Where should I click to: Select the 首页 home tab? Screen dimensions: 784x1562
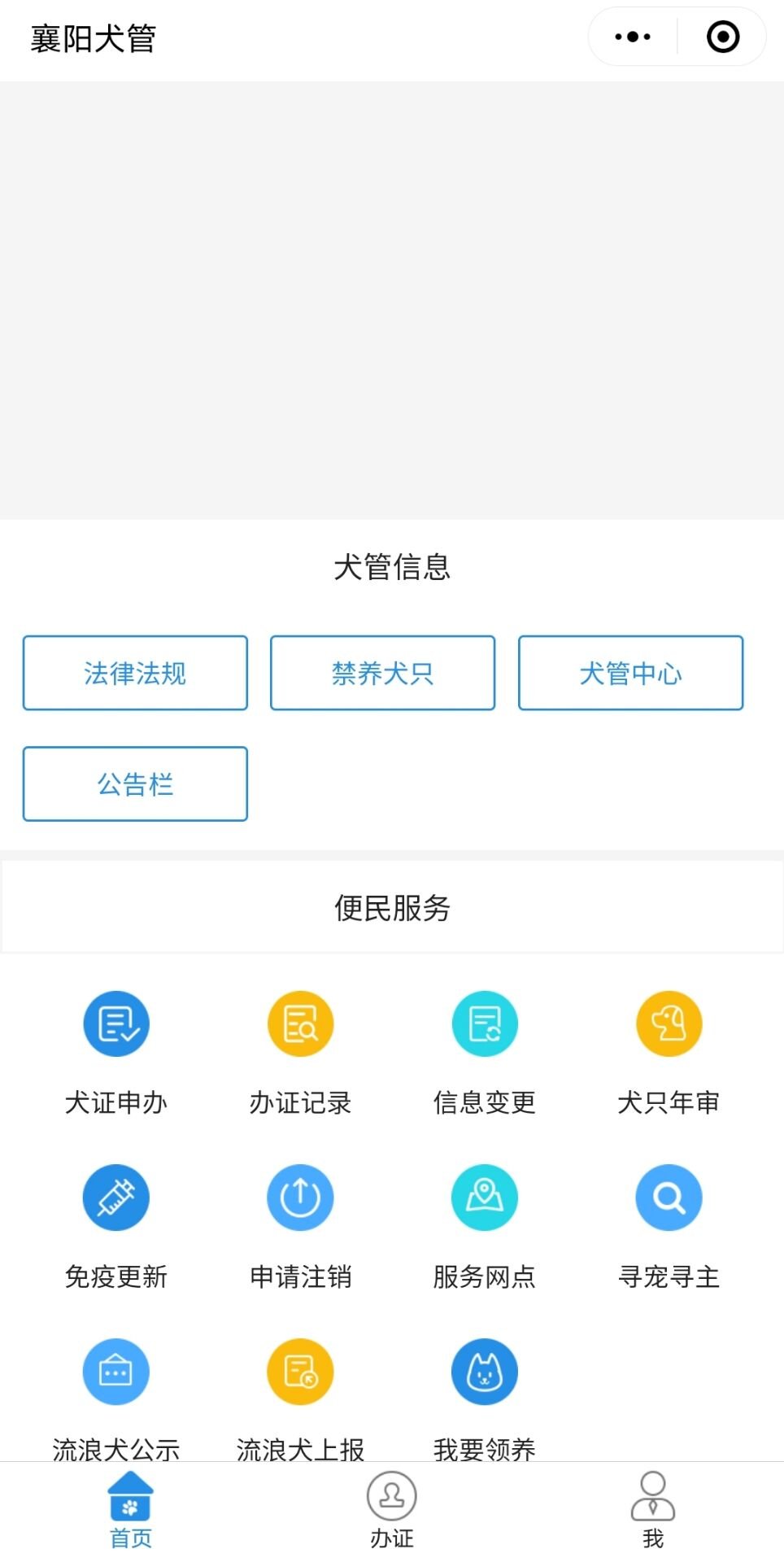[131, 1510]
